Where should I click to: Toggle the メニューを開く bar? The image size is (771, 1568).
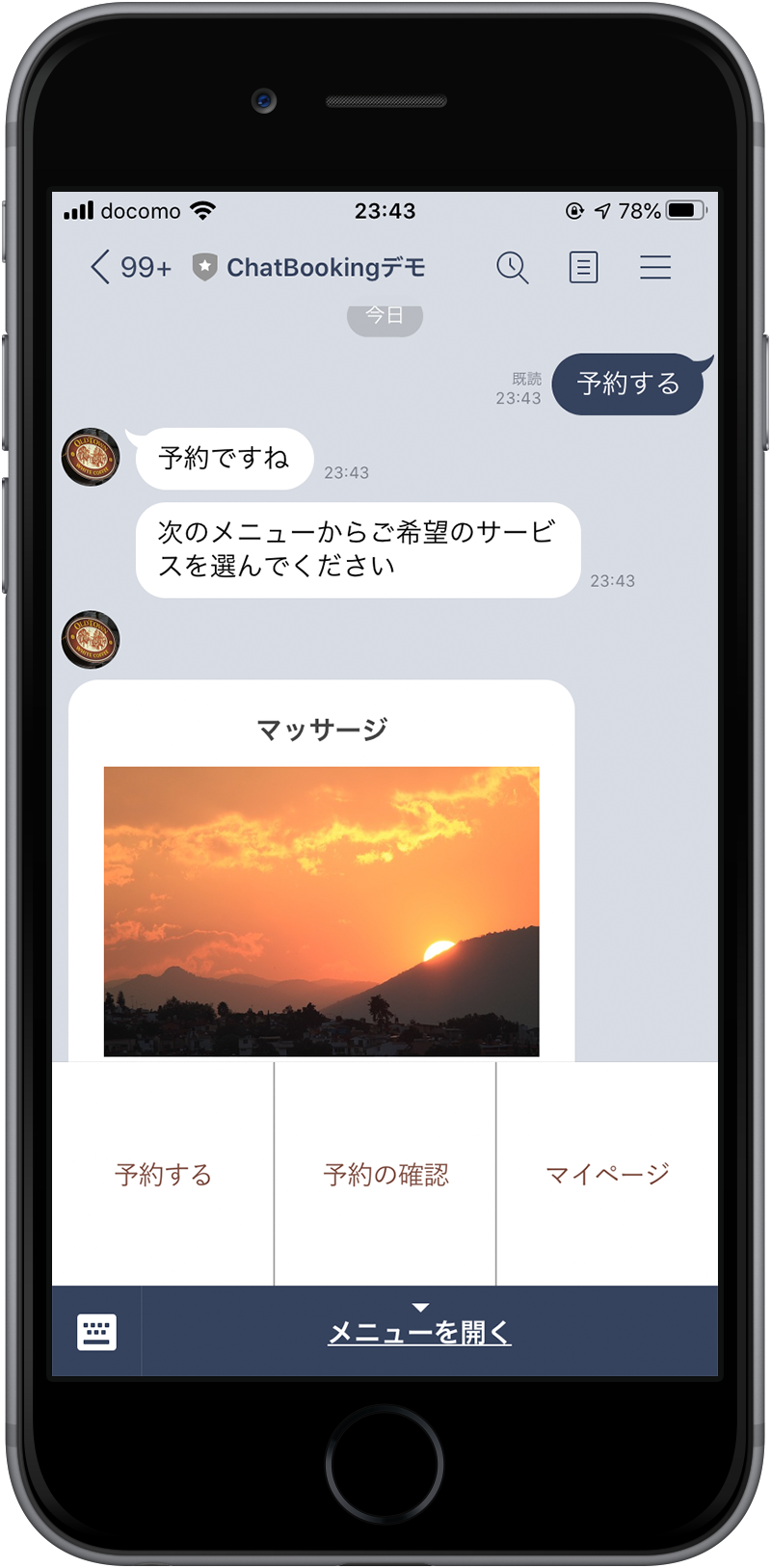pos(419,1332)
